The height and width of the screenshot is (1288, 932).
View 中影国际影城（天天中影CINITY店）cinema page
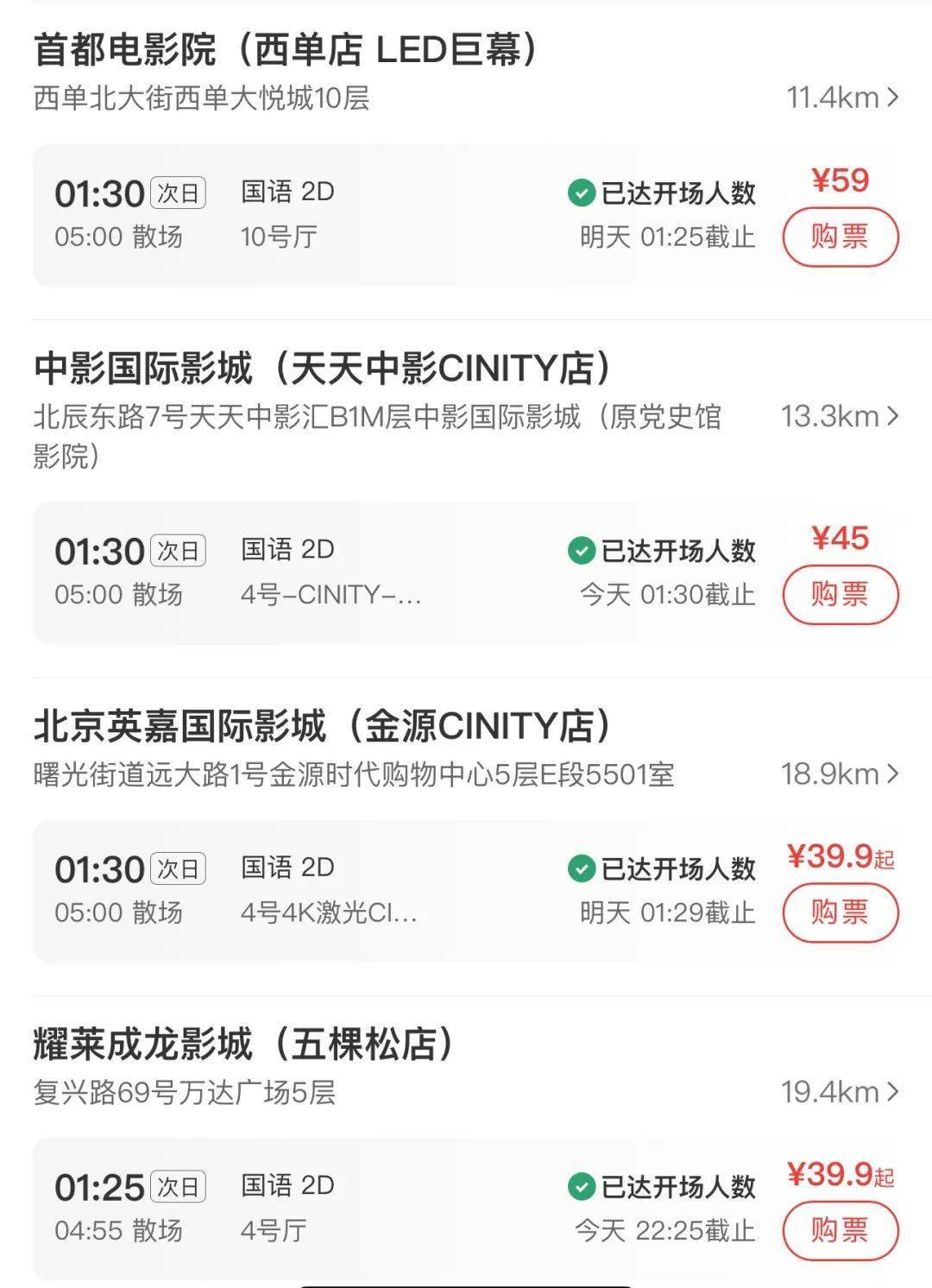point(323,369)
